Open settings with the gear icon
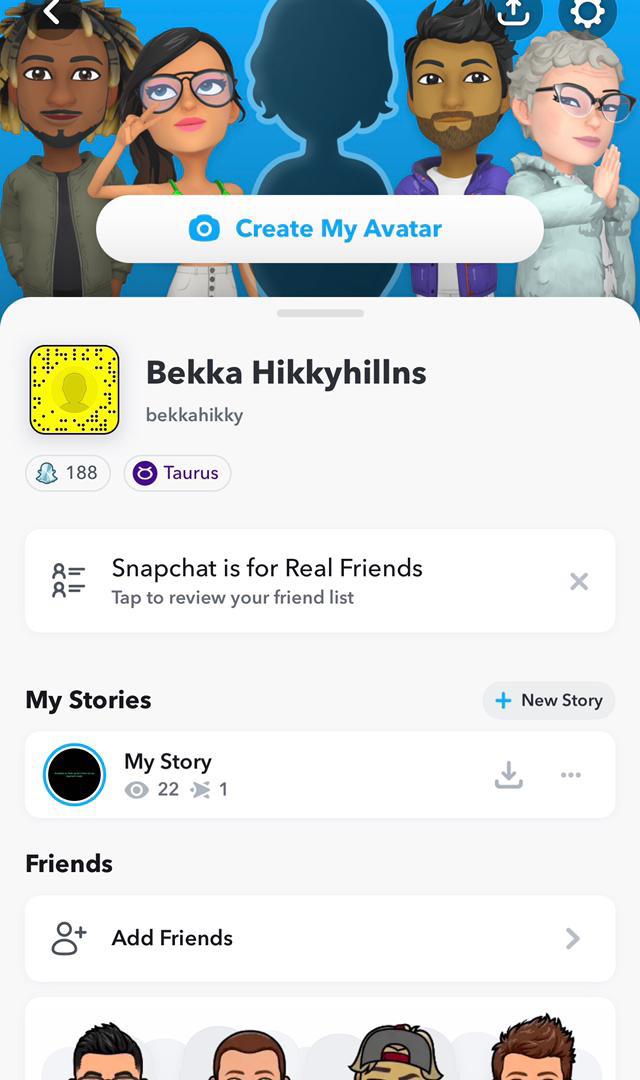Image resolution: width=640 pixels, height=1080 pixels. pyautogui.click(x=587, y=12)
